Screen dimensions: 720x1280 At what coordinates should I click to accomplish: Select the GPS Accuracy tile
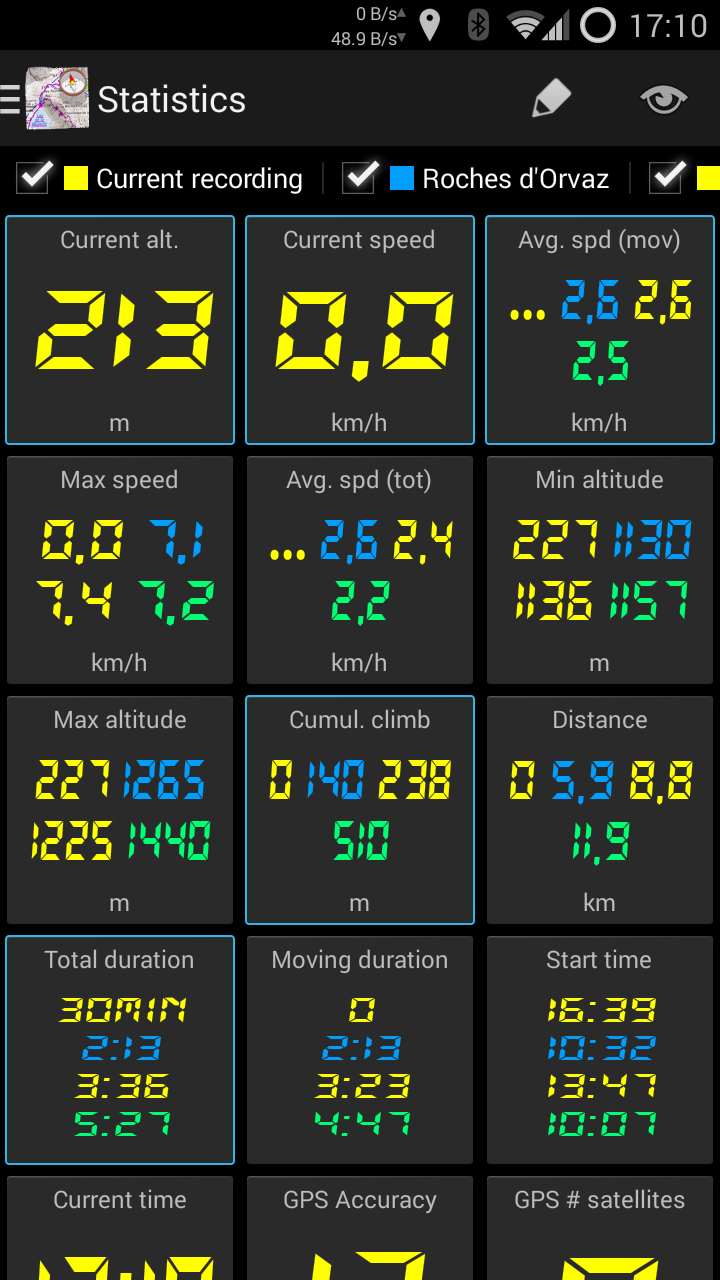click(x=360, y=1230)
